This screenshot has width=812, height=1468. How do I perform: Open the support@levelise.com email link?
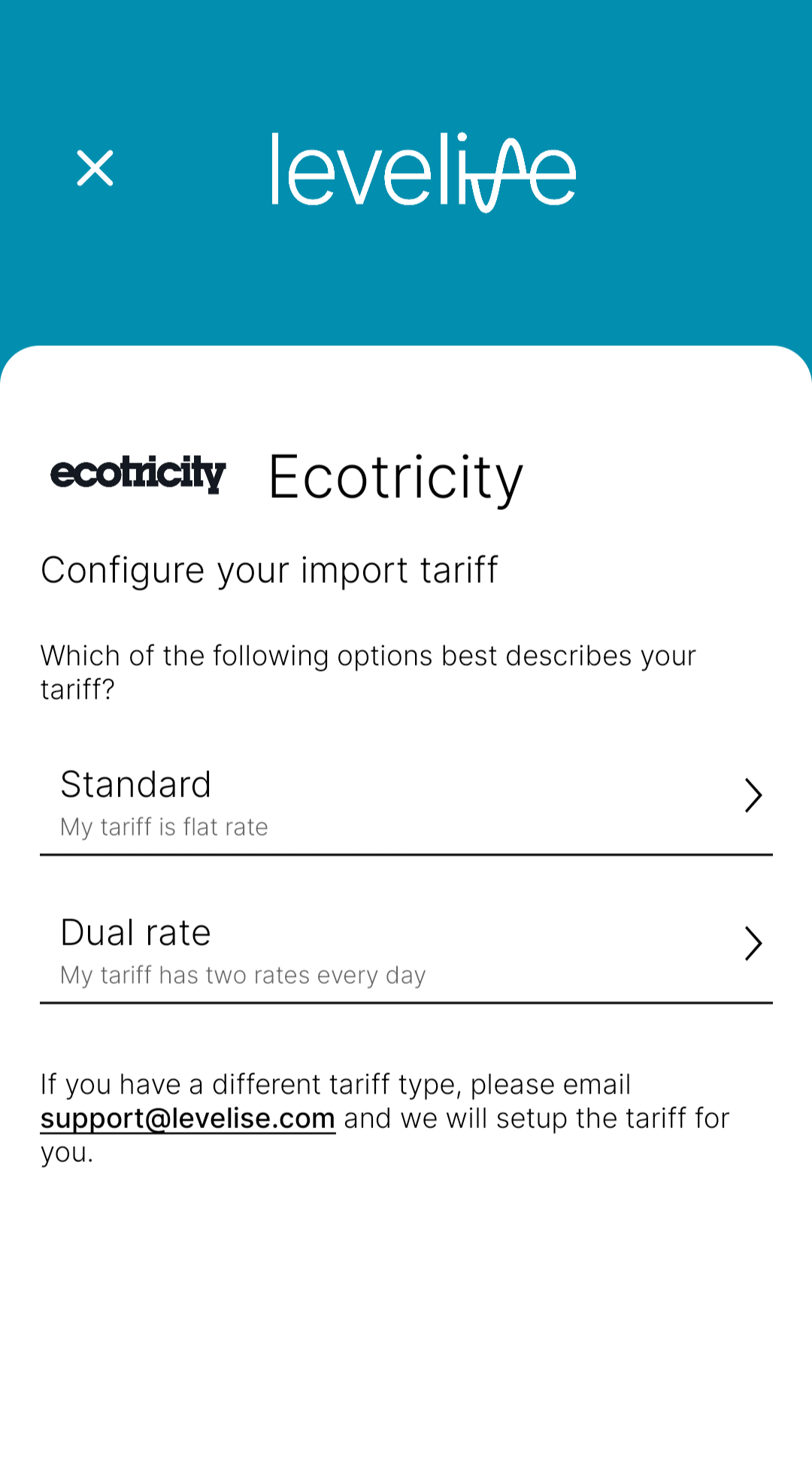(x=188, y=1118)
